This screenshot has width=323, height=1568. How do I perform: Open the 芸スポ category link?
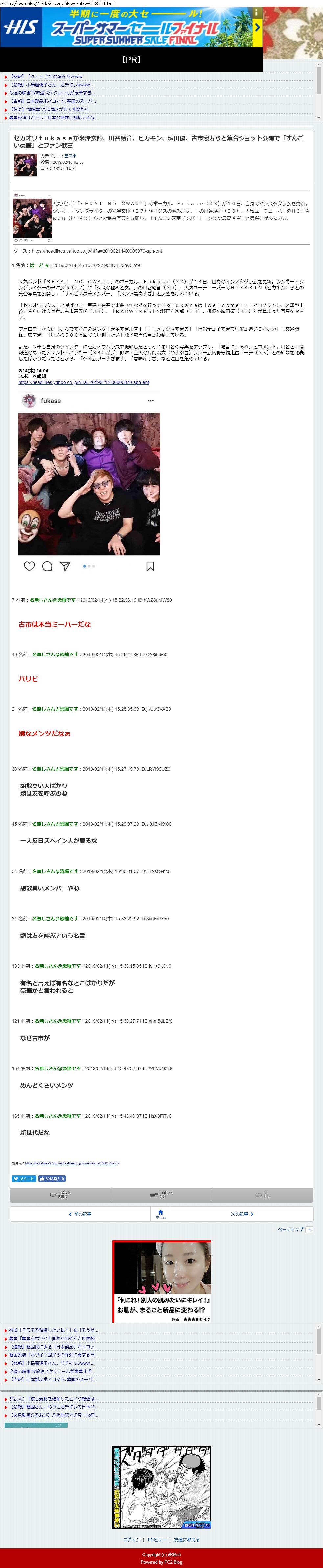[71, 156]
